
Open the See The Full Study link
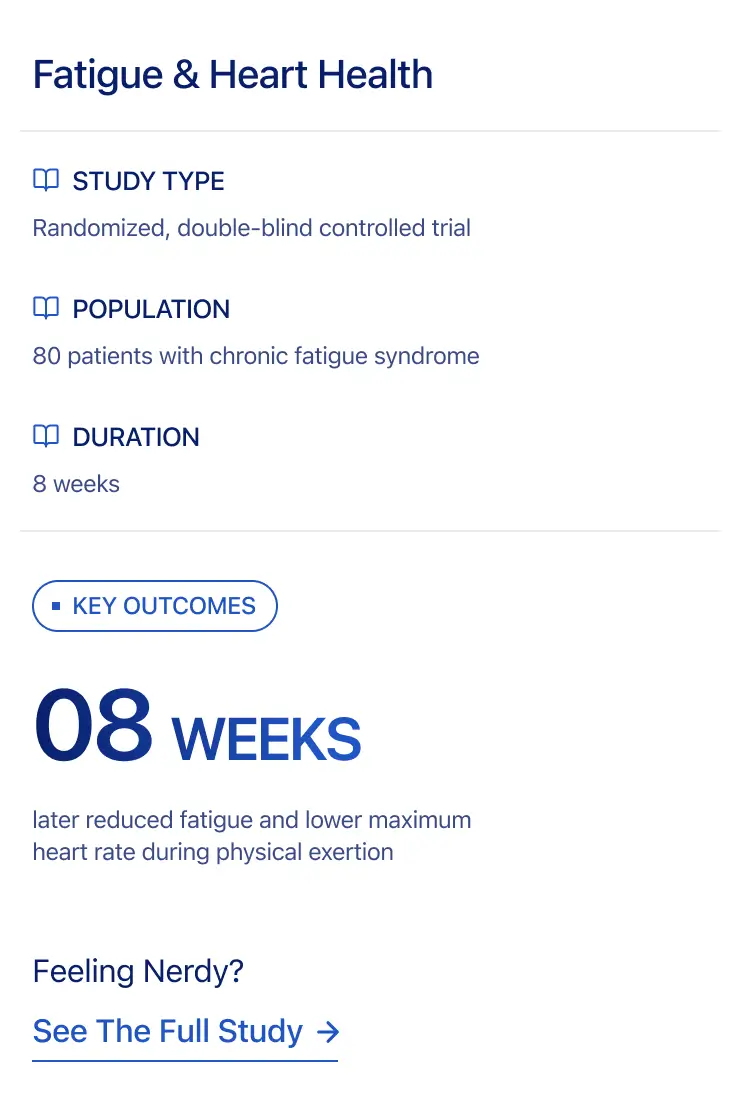(186, 1031)
